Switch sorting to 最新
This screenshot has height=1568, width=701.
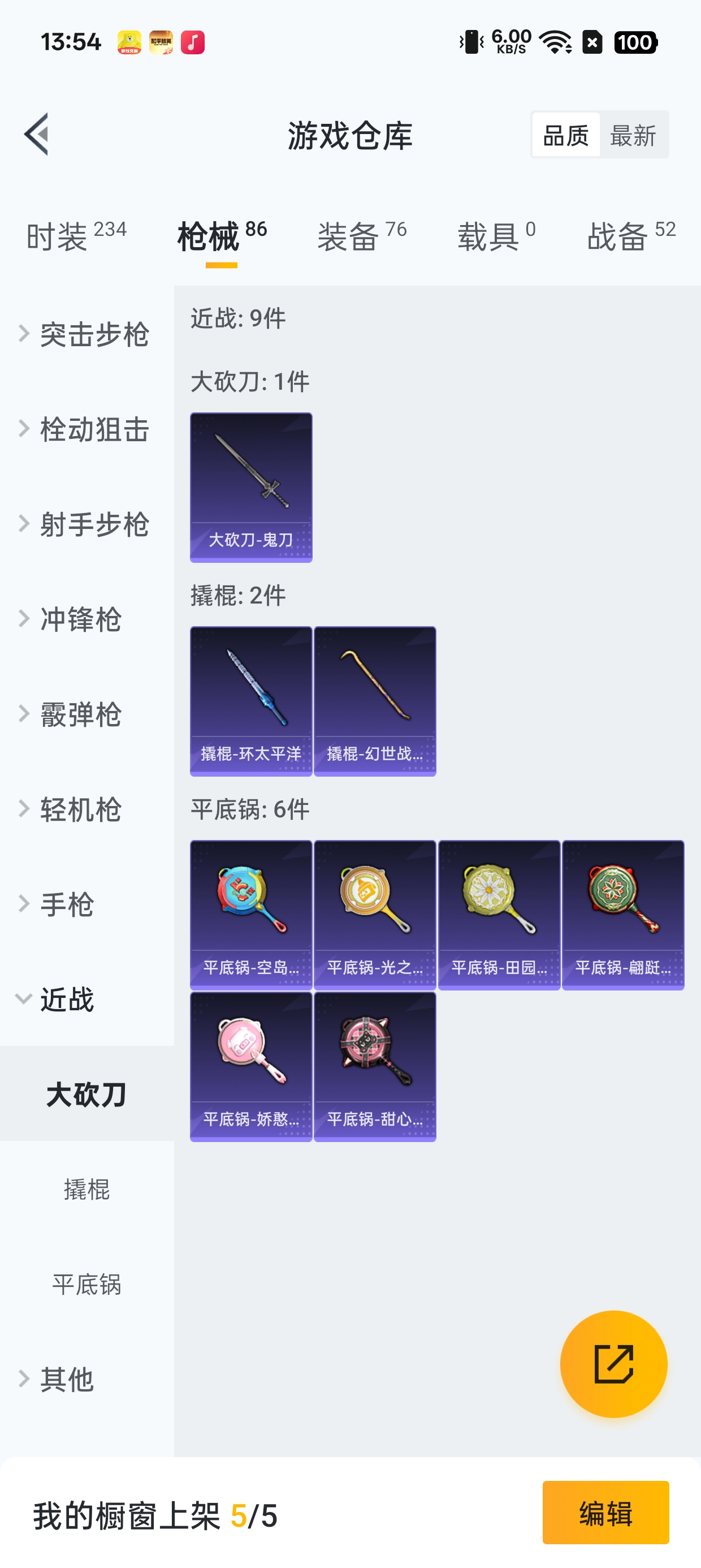633,135
